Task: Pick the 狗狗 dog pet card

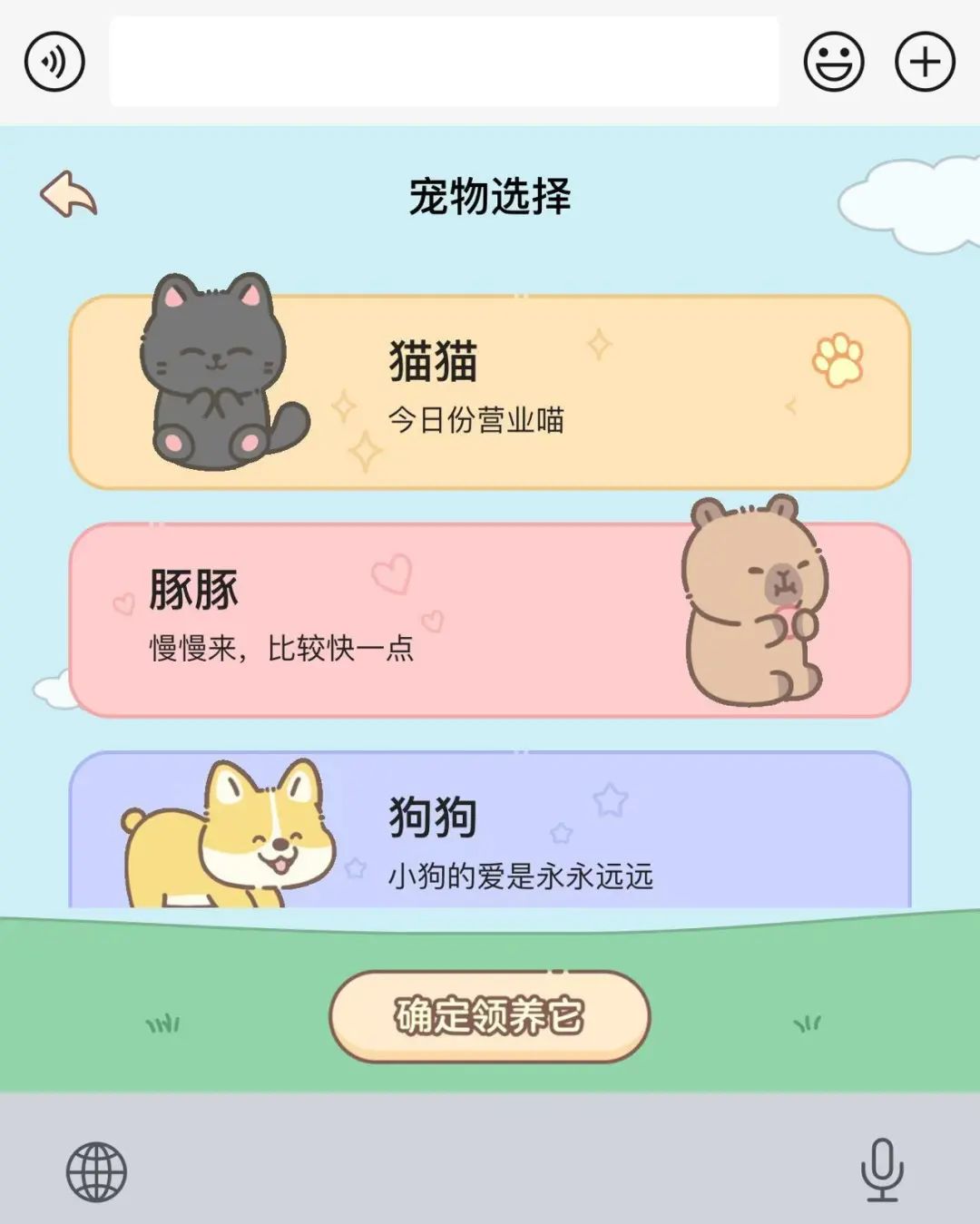Action: tap(490, 832)
